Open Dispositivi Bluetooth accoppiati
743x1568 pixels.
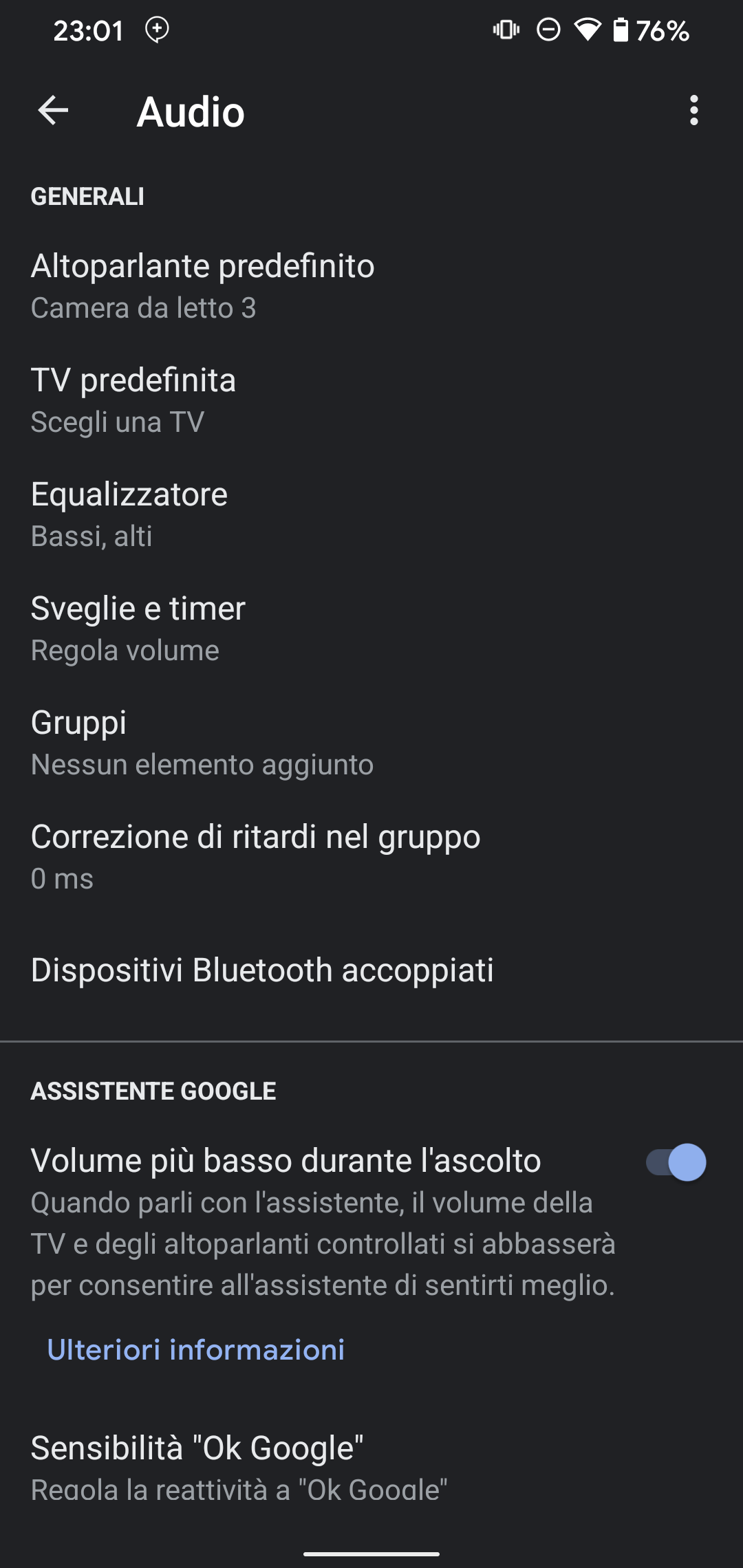[x=371, y=970]
